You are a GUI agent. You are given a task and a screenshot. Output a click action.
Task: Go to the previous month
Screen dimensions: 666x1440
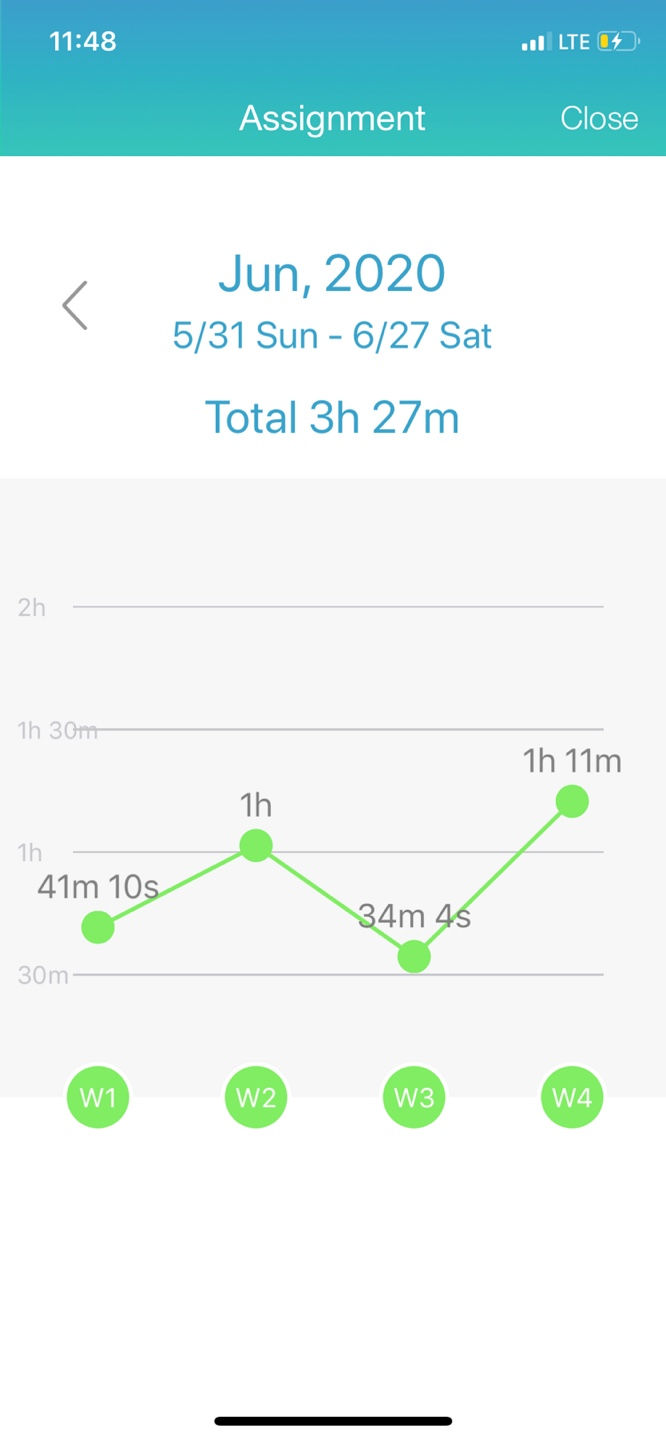click(76, 305)
